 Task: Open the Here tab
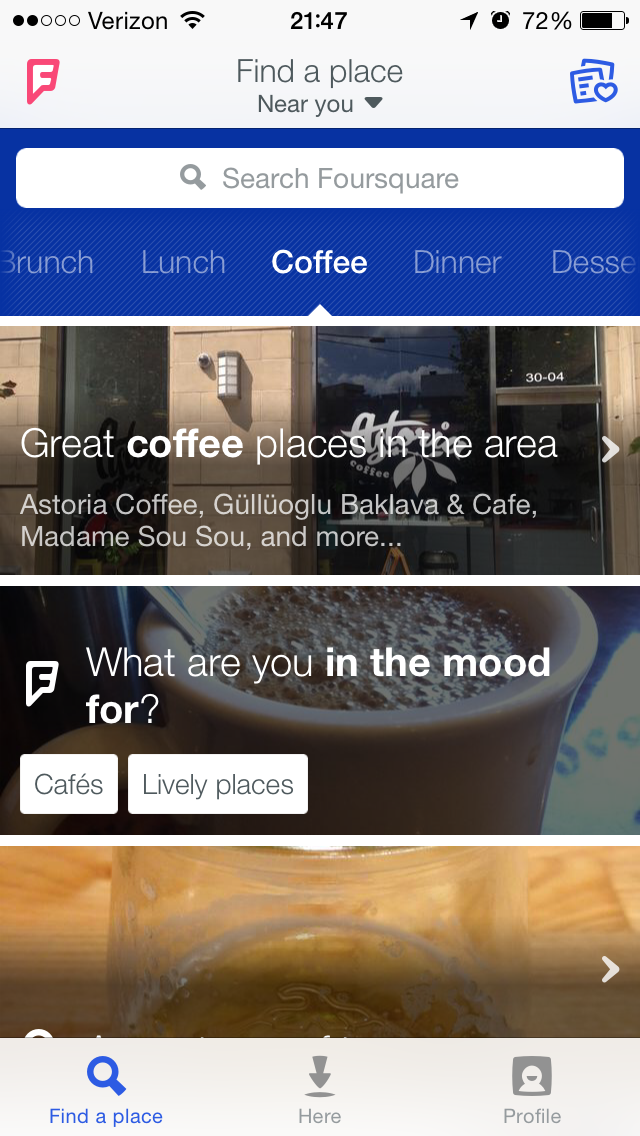click(x=320, y=1090)
